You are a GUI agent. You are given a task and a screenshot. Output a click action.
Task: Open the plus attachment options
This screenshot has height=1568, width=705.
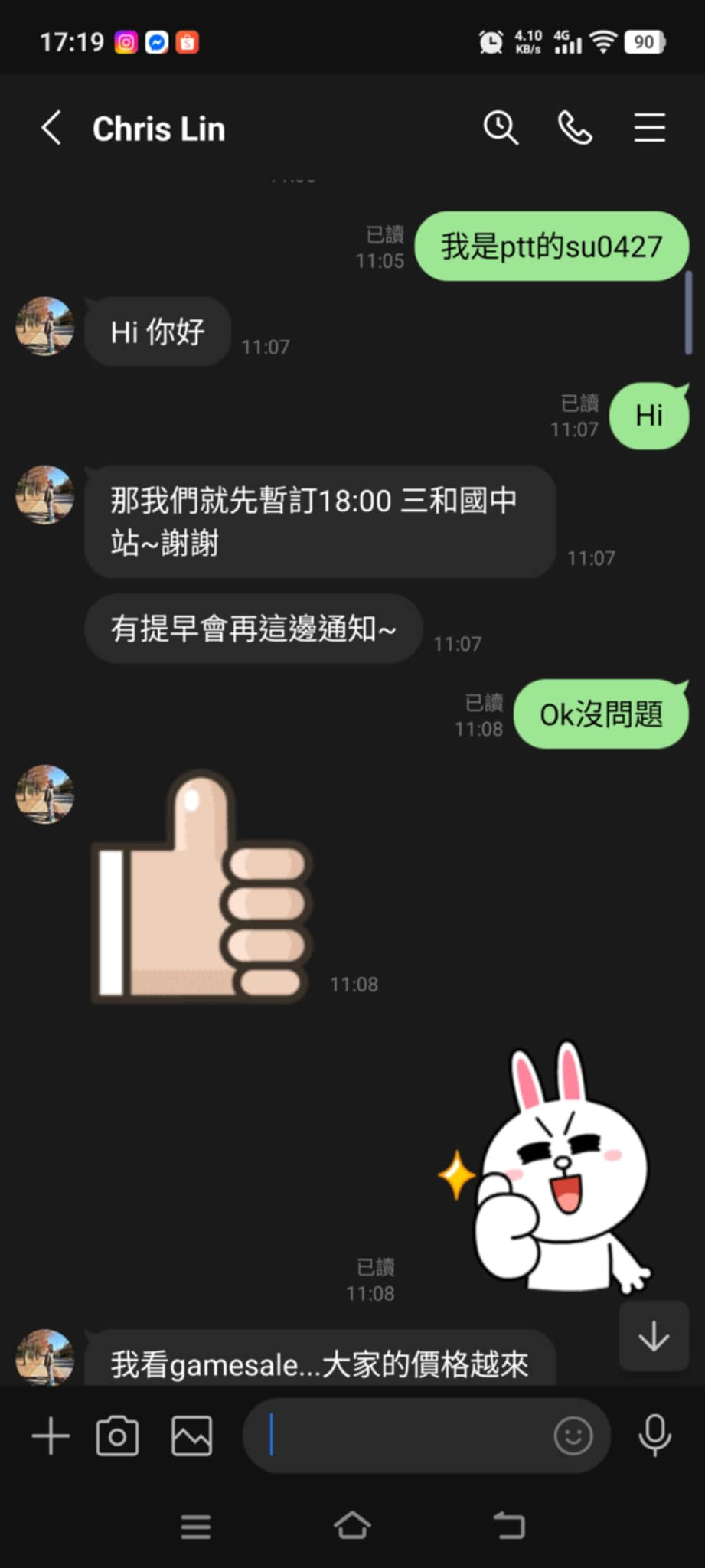tap(51, 1436)
